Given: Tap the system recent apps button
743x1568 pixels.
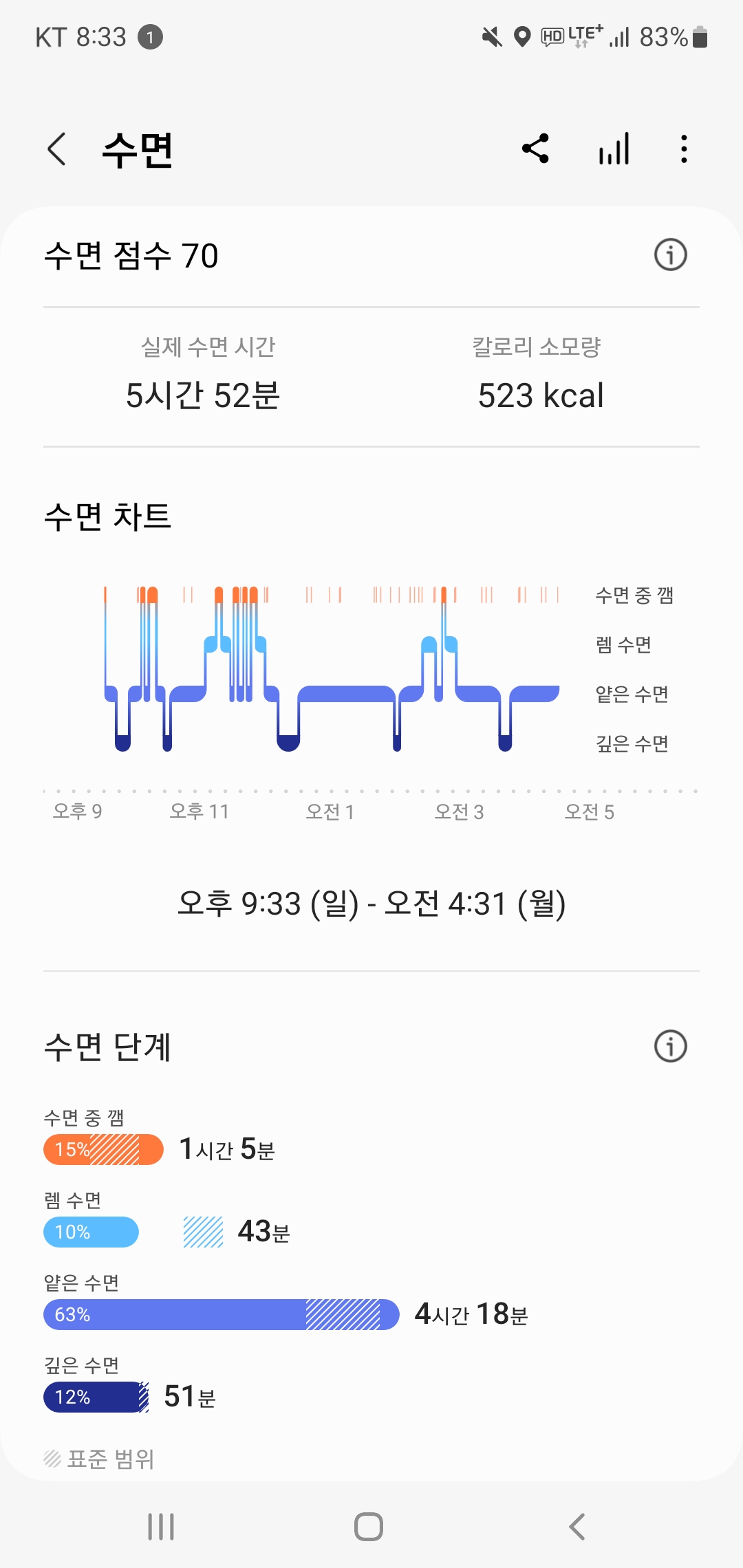Looking at the screenshot, I should click(161, 1527).
